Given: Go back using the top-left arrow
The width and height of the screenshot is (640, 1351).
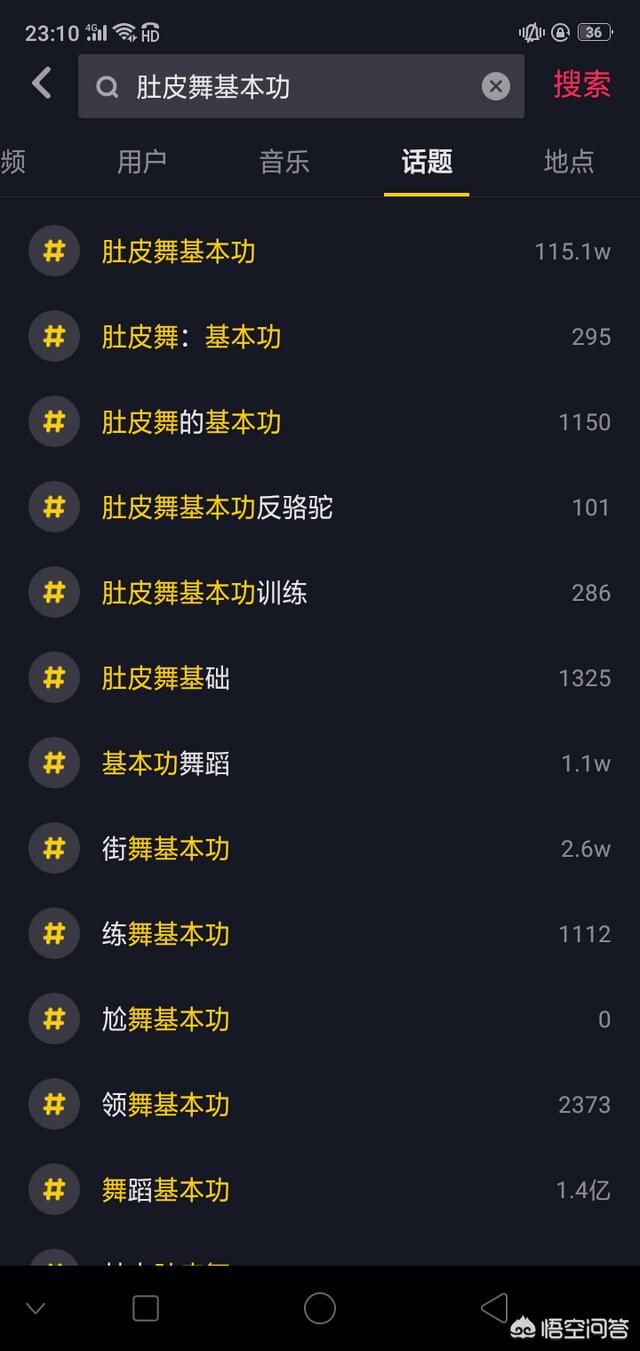Looking at the screenshot, I should point(42,84).
